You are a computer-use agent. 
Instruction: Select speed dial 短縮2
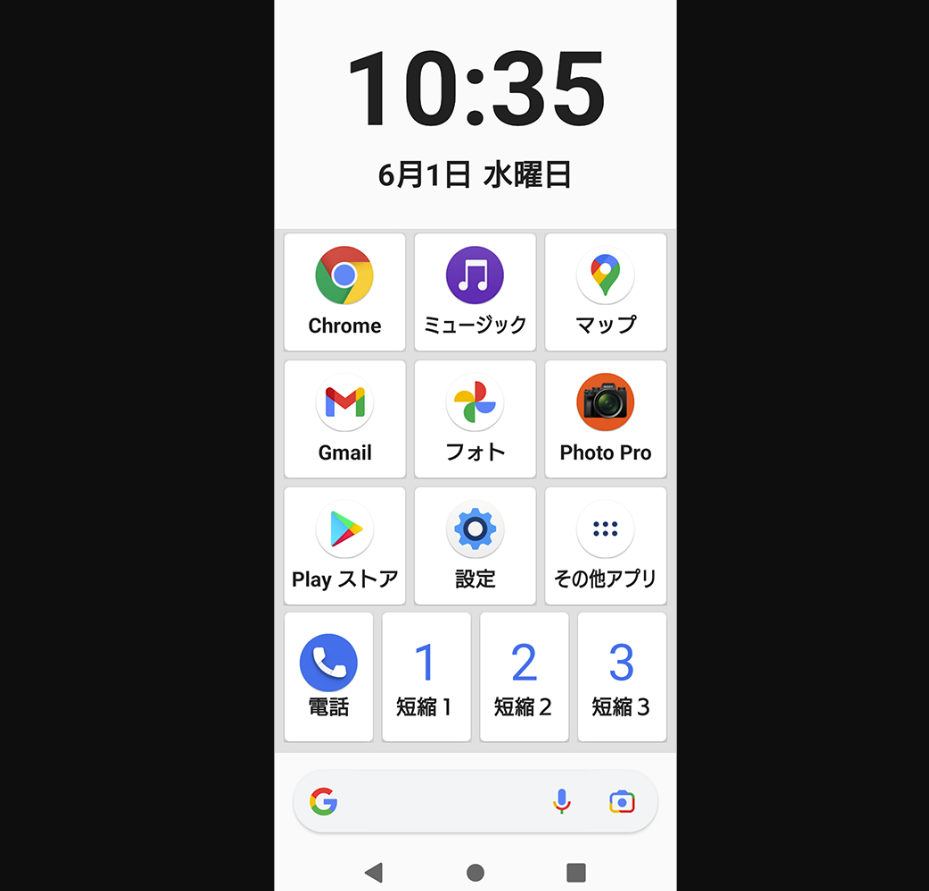pyautogui.click(x=524, y=676)
